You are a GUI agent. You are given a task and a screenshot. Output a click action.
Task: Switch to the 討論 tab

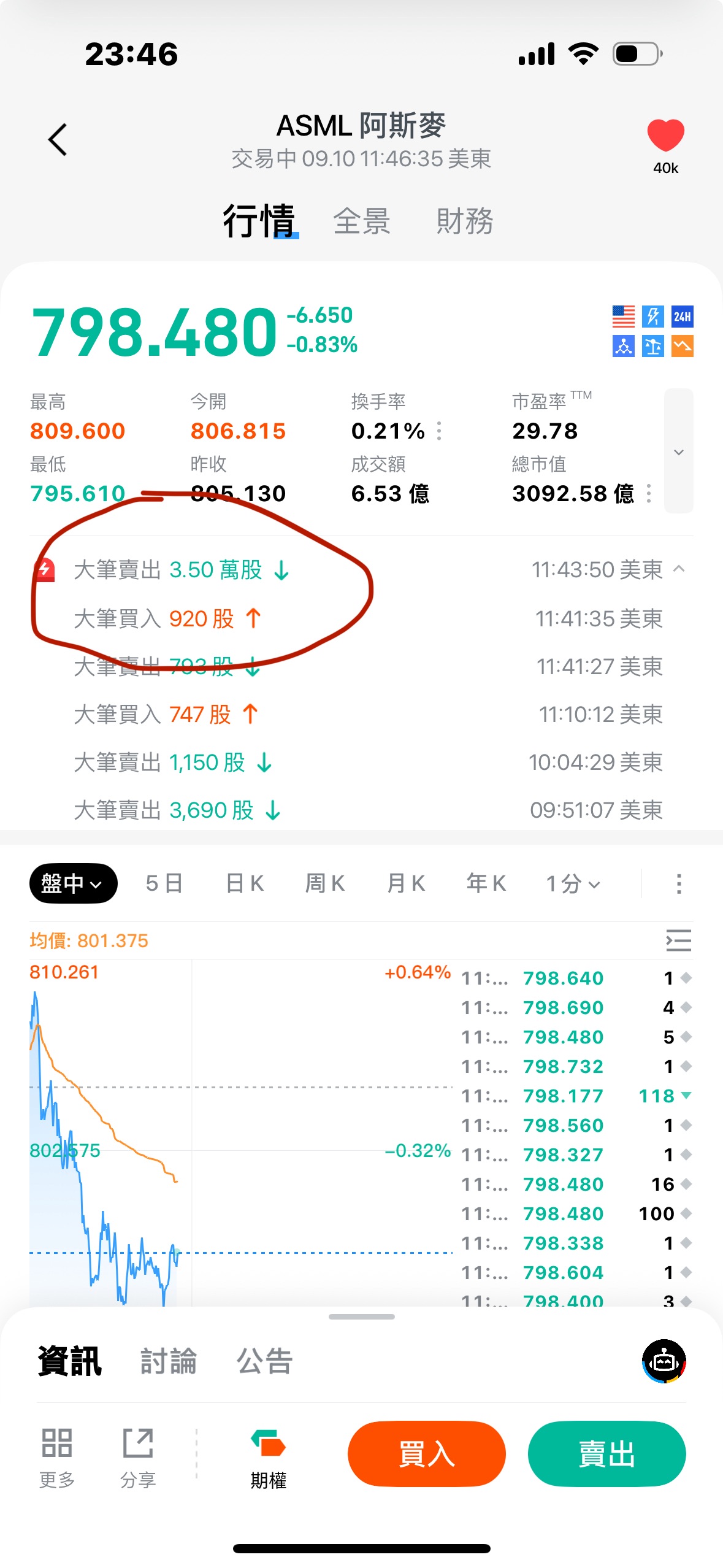169,1361
